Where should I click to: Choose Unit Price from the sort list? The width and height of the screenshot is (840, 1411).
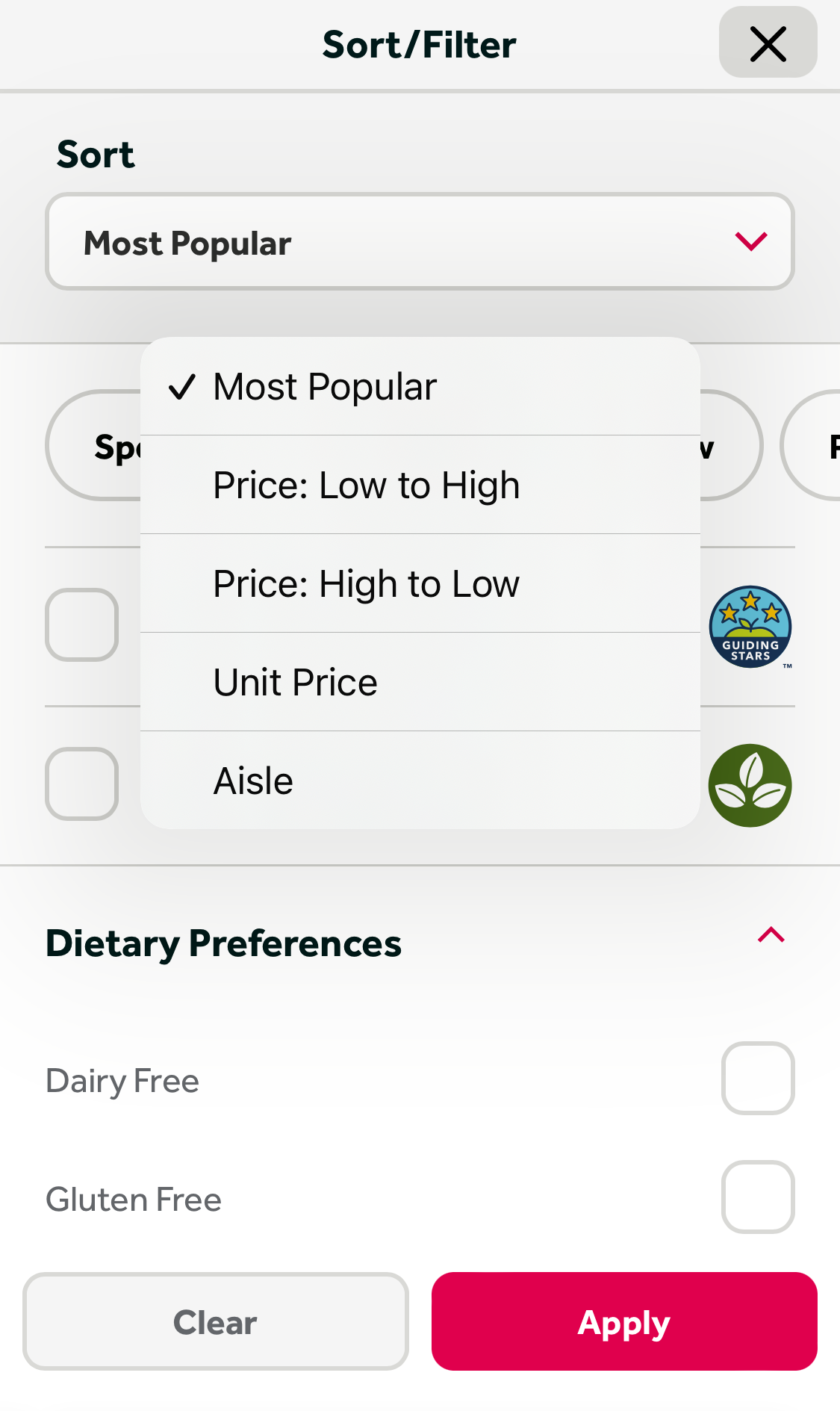click(x=295, y=682)
